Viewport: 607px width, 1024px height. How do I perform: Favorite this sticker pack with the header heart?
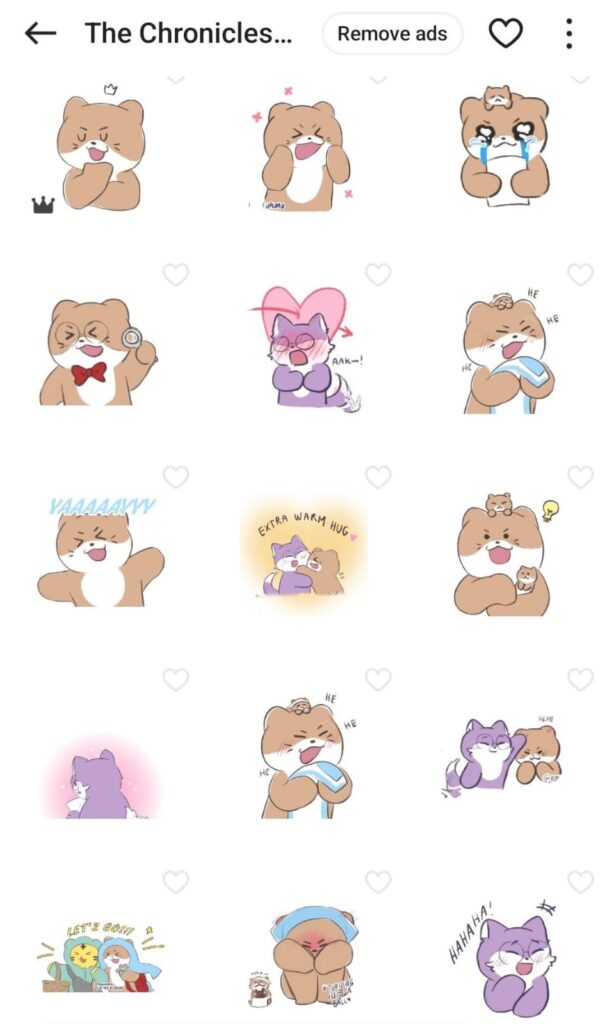(x=505, y=33)
